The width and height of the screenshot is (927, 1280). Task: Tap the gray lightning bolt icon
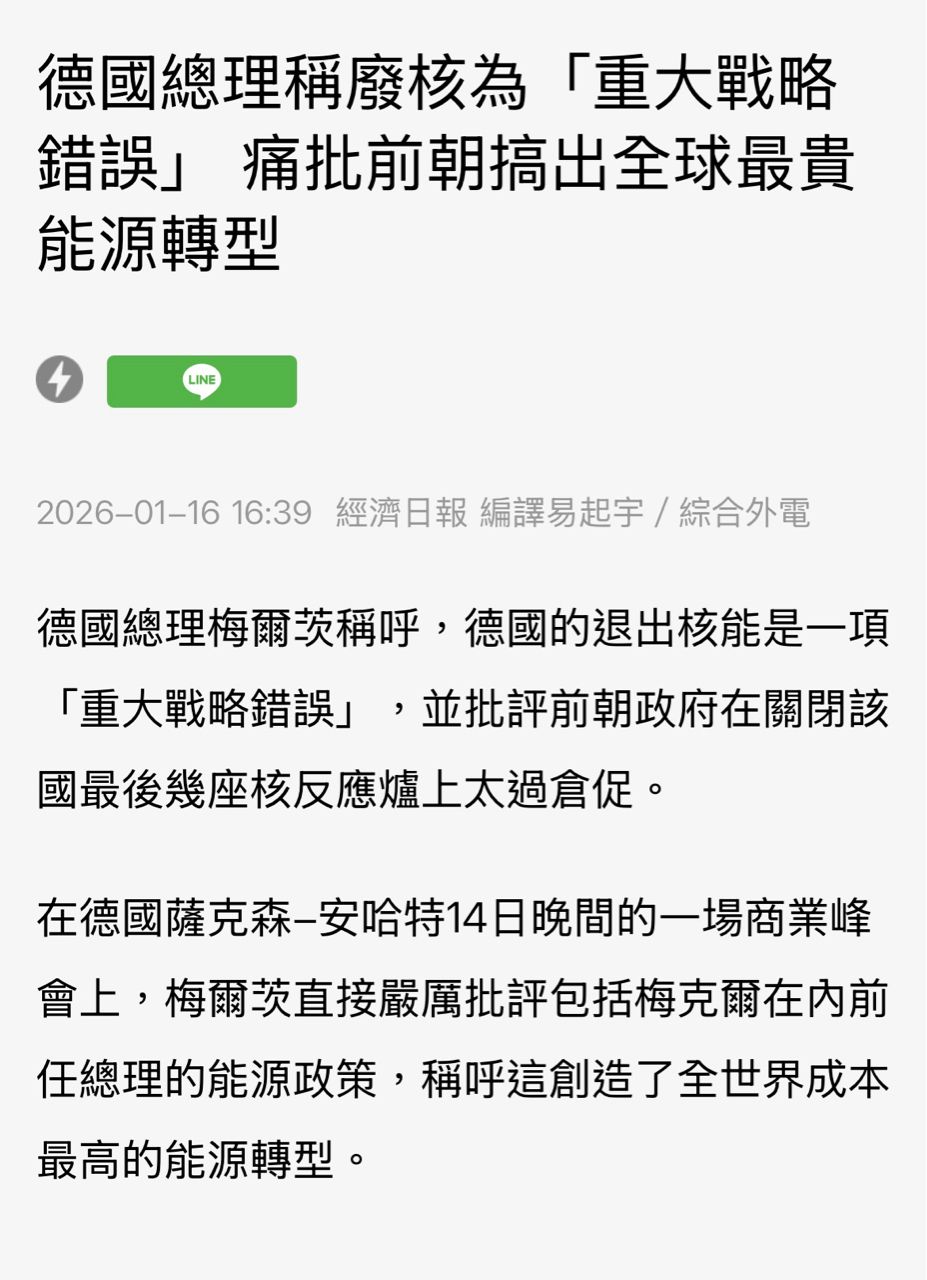60,380
